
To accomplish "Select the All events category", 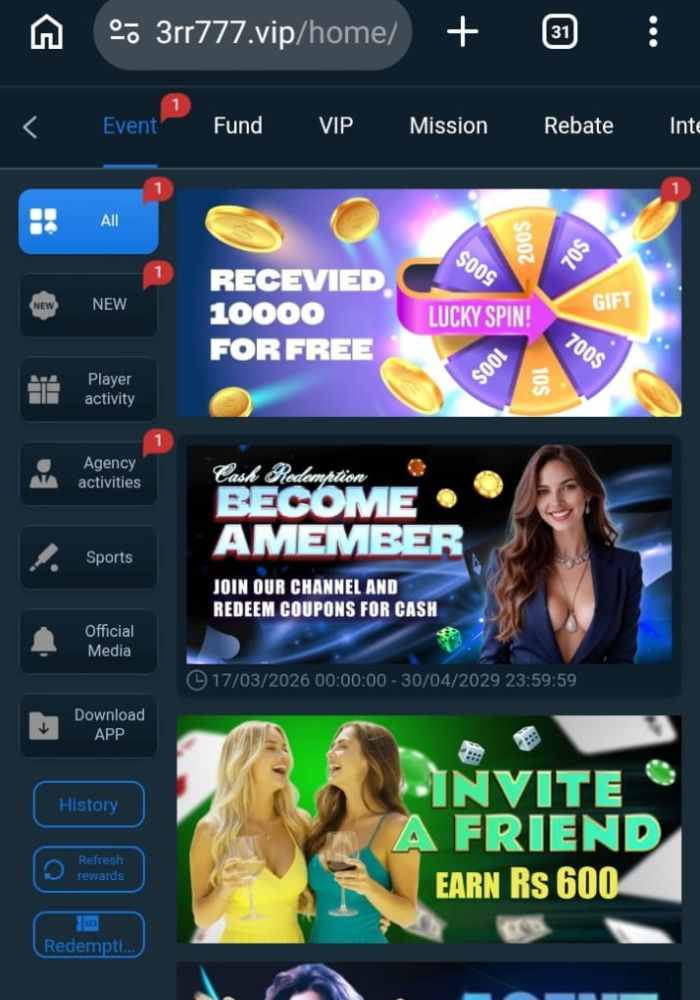I will point(88,221).
